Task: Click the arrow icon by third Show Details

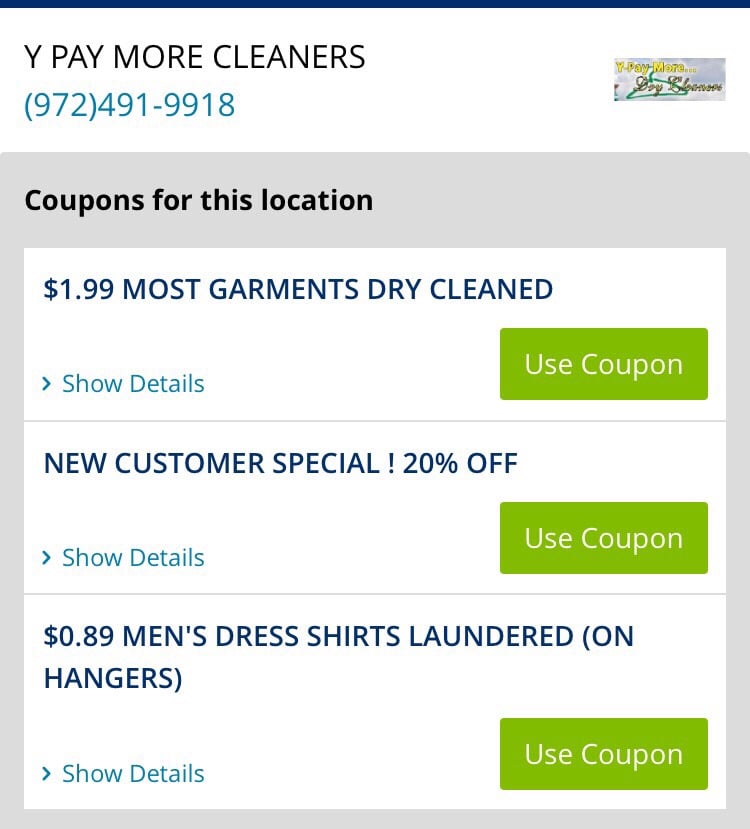Action: pyautogui.click(x=46, y=773)
